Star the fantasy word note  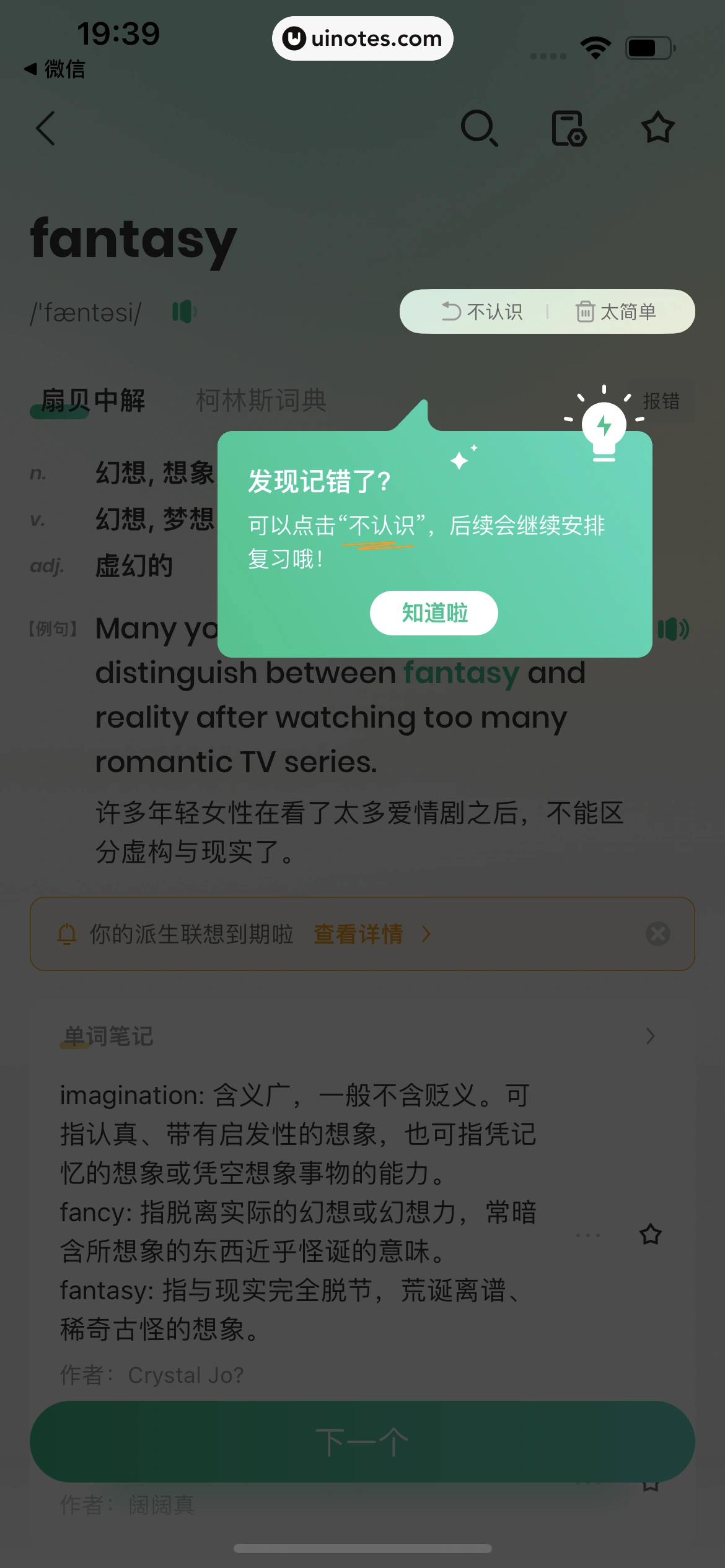651,1235
